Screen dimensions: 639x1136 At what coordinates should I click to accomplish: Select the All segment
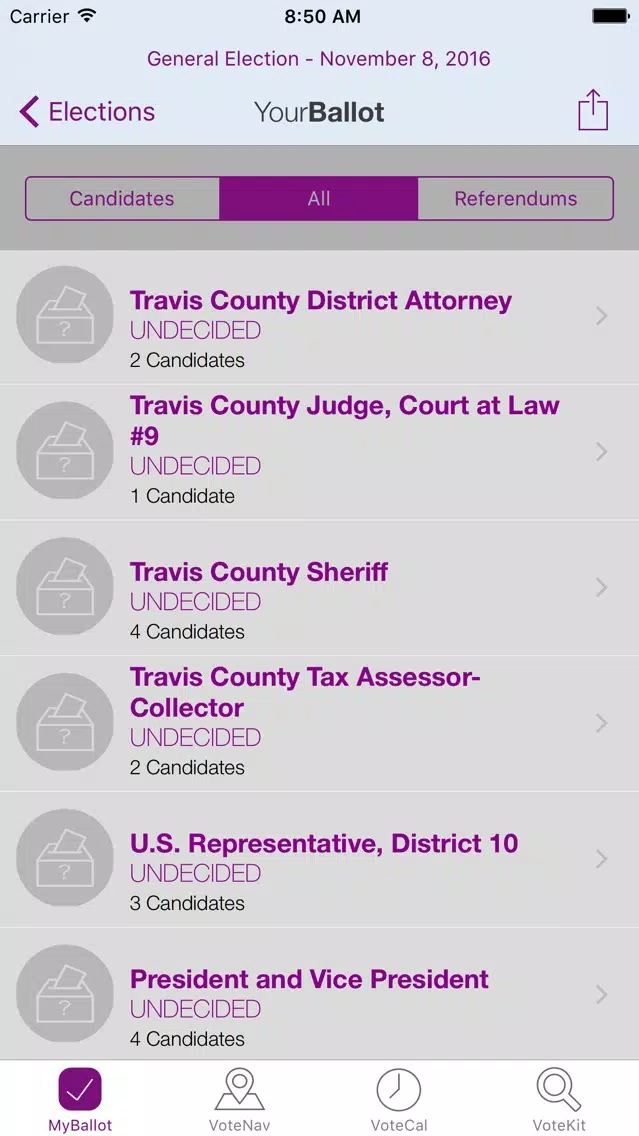319,199
